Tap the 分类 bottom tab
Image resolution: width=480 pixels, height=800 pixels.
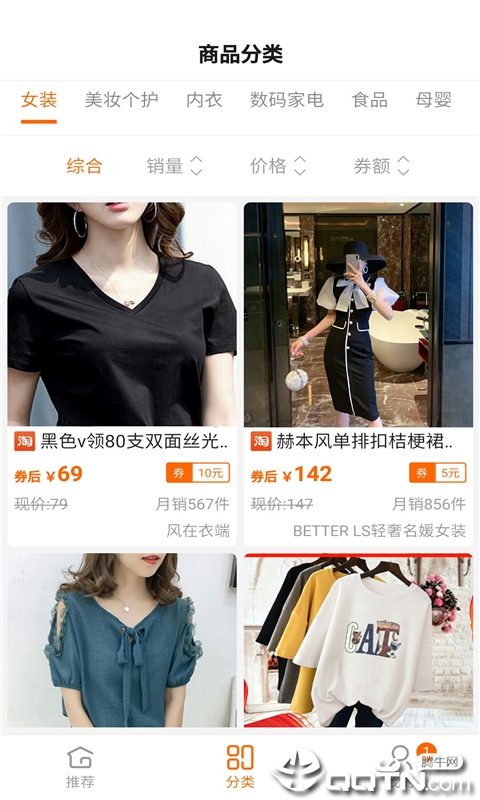click(240, 767)
